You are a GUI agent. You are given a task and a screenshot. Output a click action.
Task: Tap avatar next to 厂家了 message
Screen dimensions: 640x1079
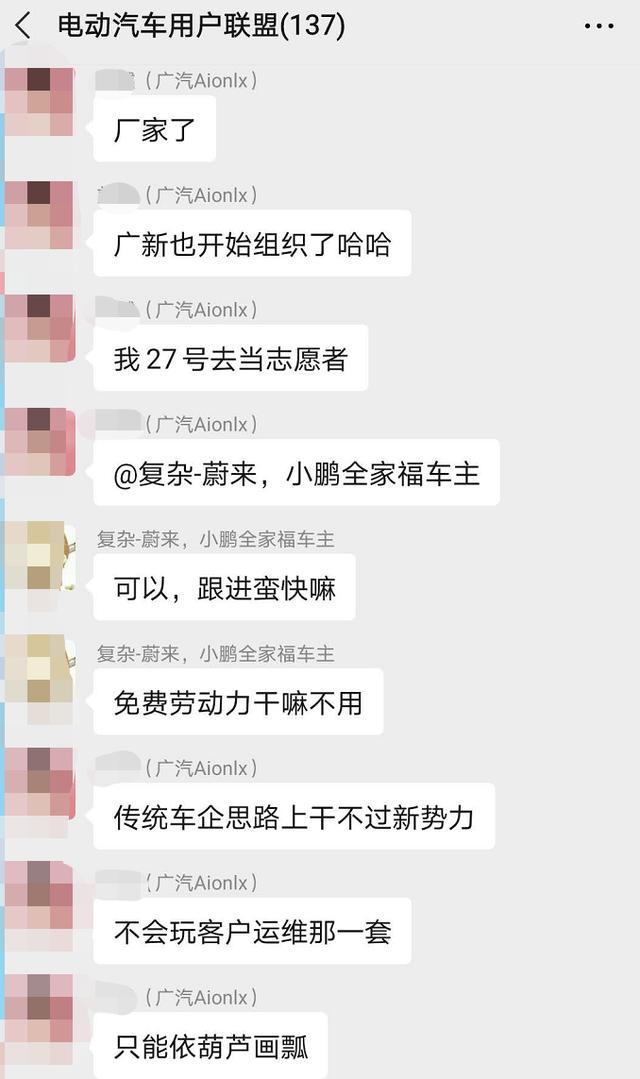pyautogui.click(x=40, y=101)
